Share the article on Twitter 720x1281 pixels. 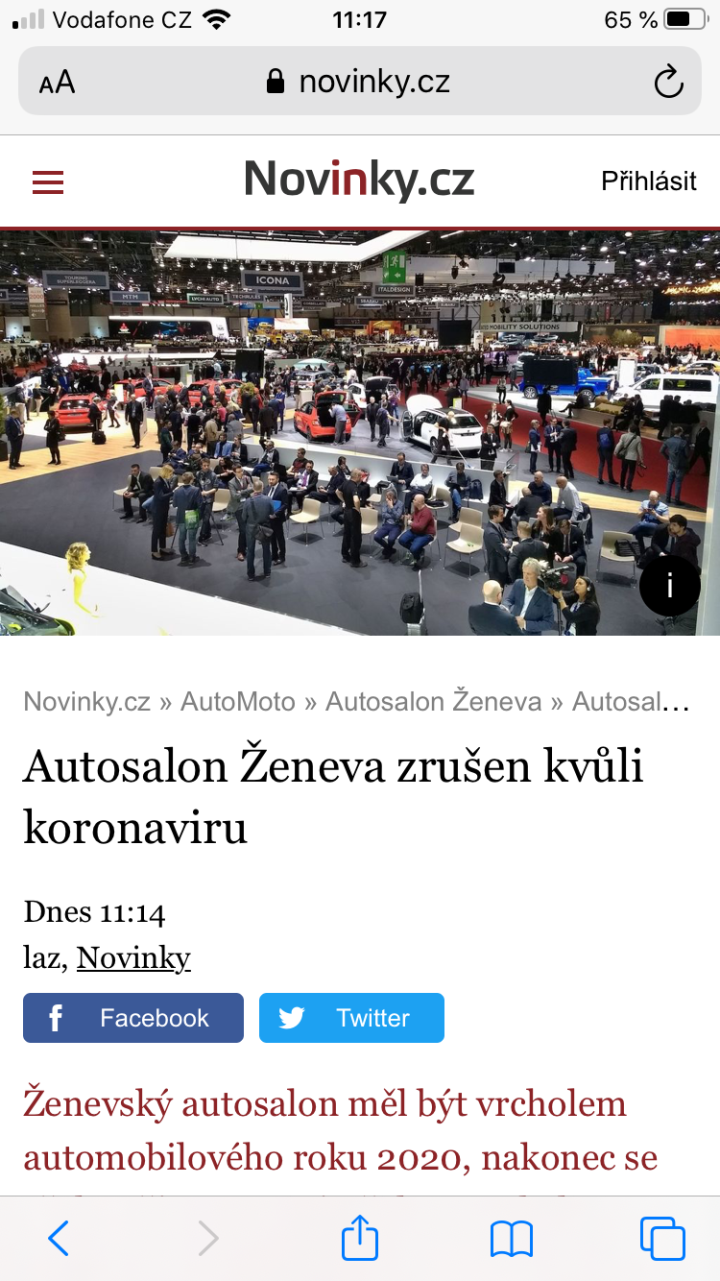pyautogui.click(x=351, y=1018)
